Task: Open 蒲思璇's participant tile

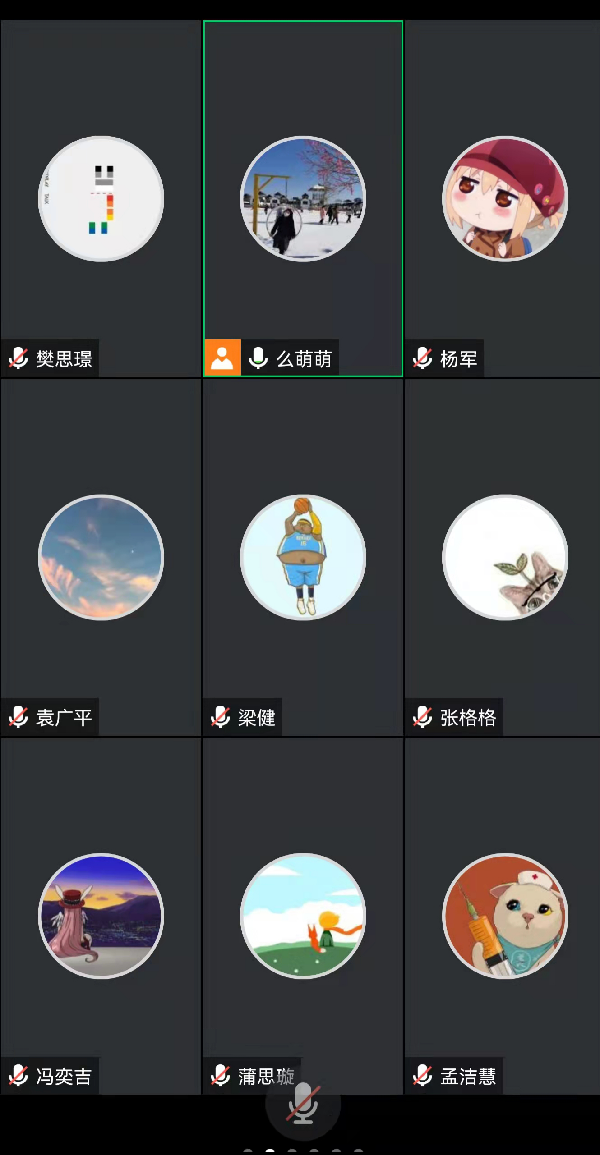Action: (303, 916)
